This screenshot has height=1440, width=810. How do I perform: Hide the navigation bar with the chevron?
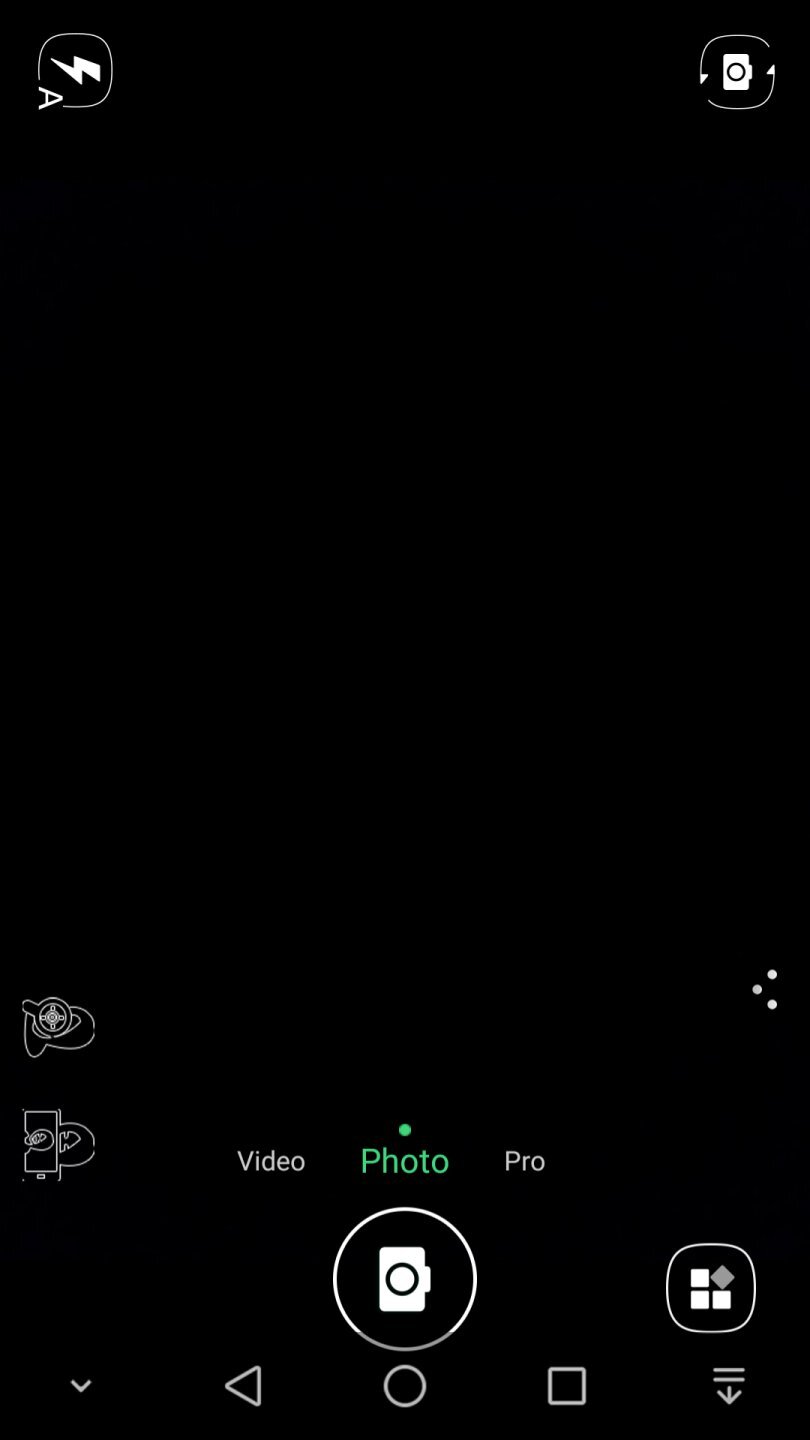81,1386
